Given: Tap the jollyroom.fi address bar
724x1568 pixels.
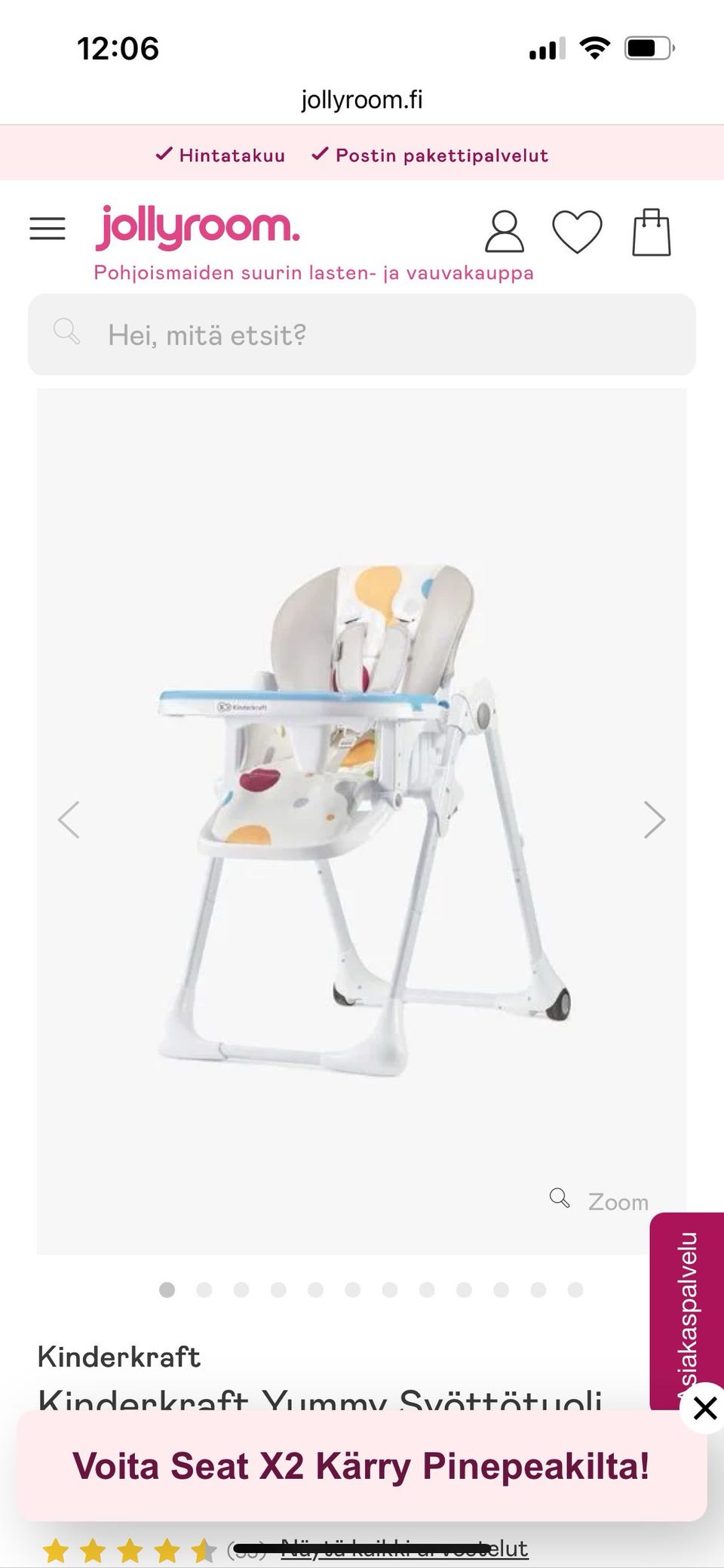Looking at the screenshot, I should coord(362,100).
